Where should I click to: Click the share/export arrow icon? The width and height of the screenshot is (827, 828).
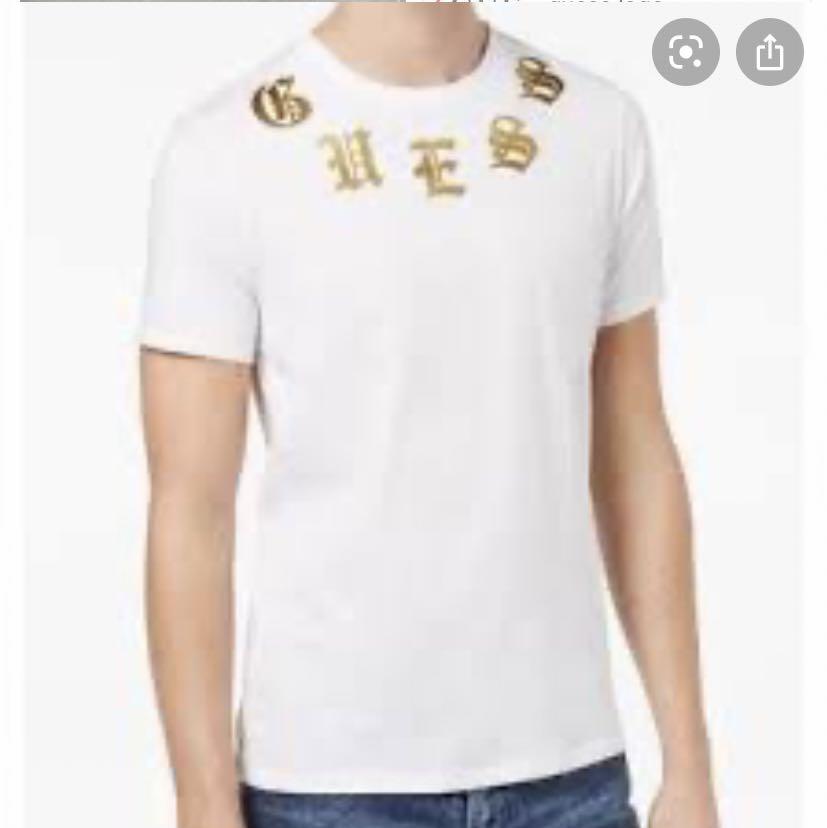coord(769,51)
